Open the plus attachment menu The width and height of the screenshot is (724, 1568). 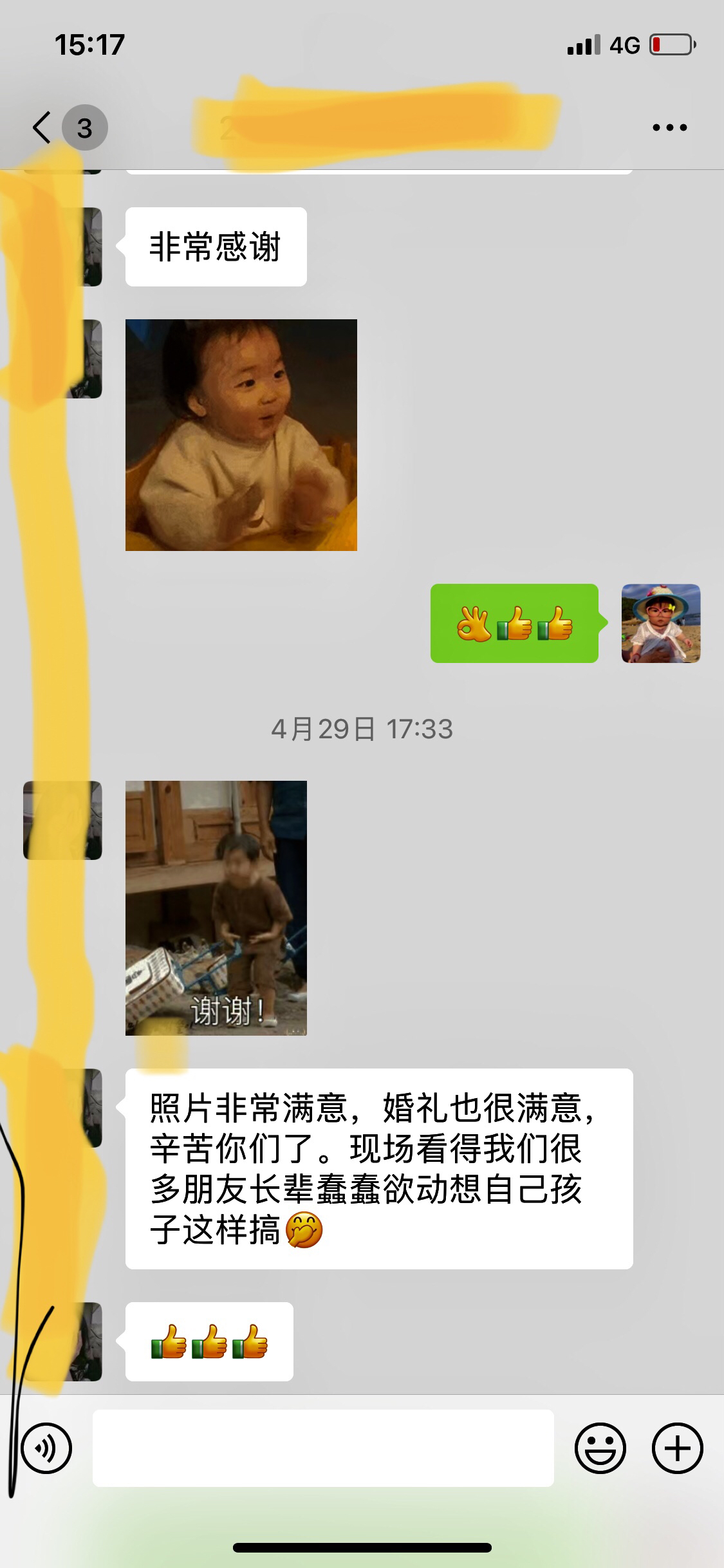[677, 1449]
